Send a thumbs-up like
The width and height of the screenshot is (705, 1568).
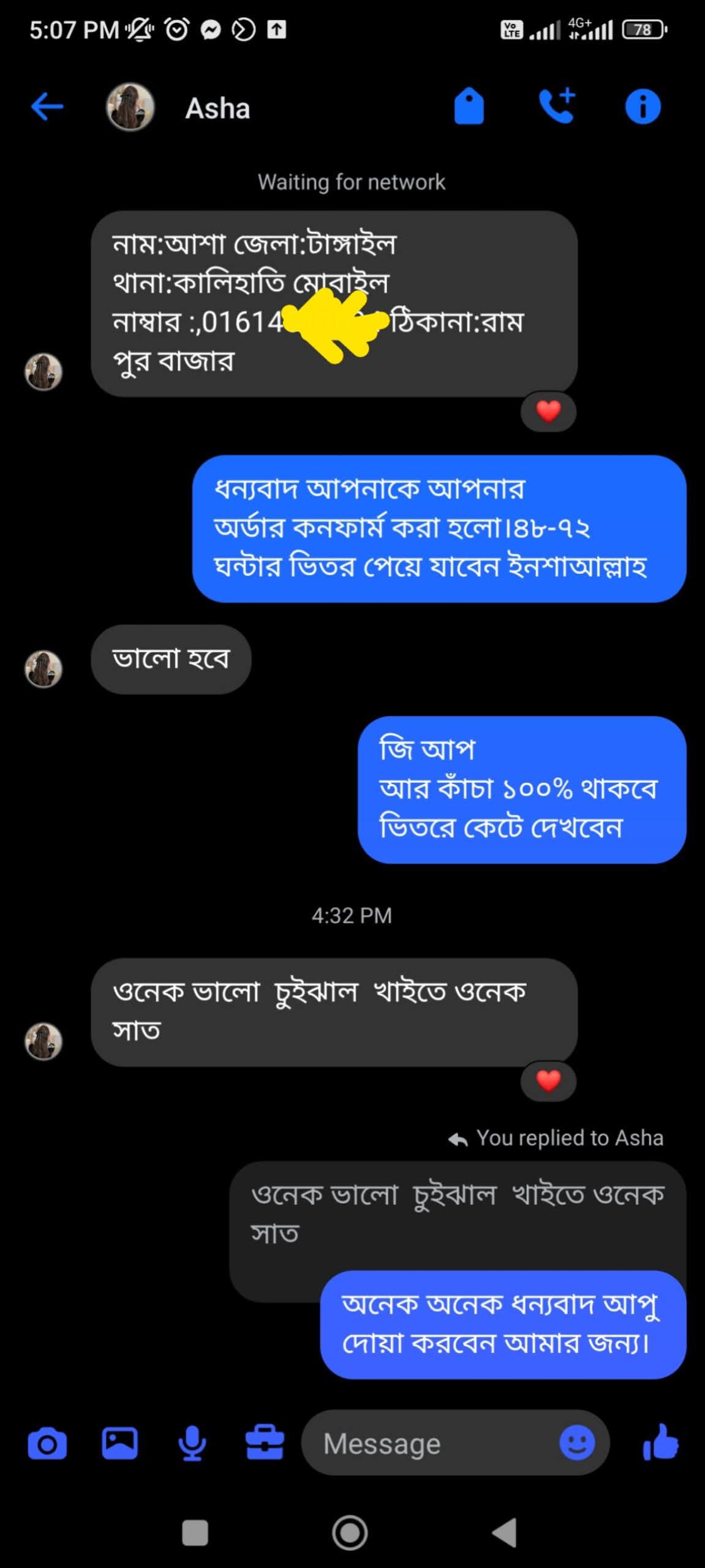660,1444
